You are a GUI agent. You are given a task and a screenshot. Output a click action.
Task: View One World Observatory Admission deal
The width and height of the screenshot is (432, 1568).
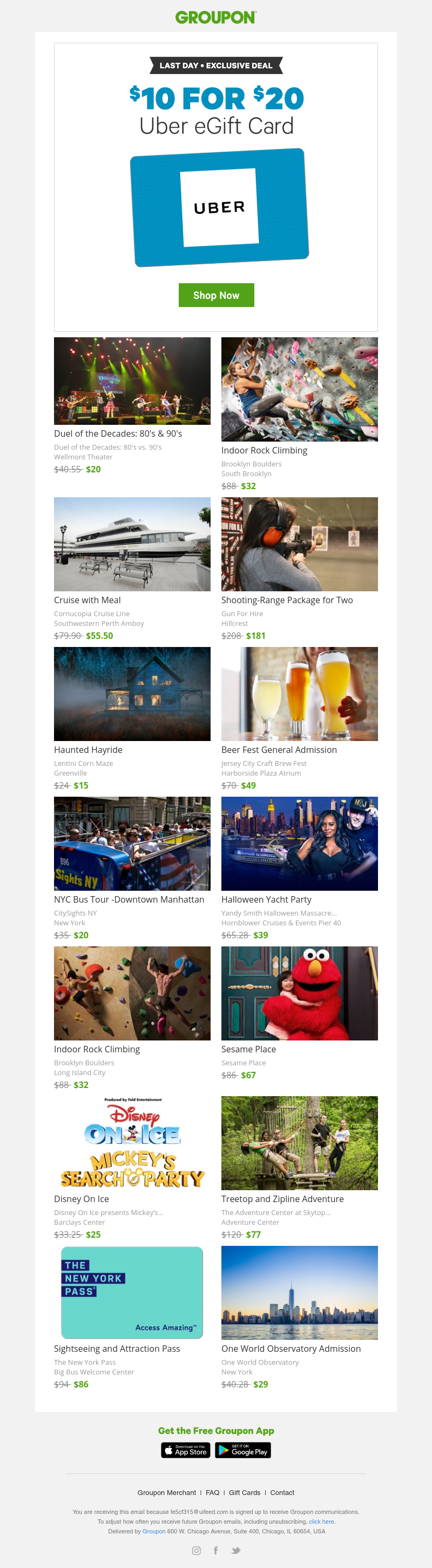291,1348
